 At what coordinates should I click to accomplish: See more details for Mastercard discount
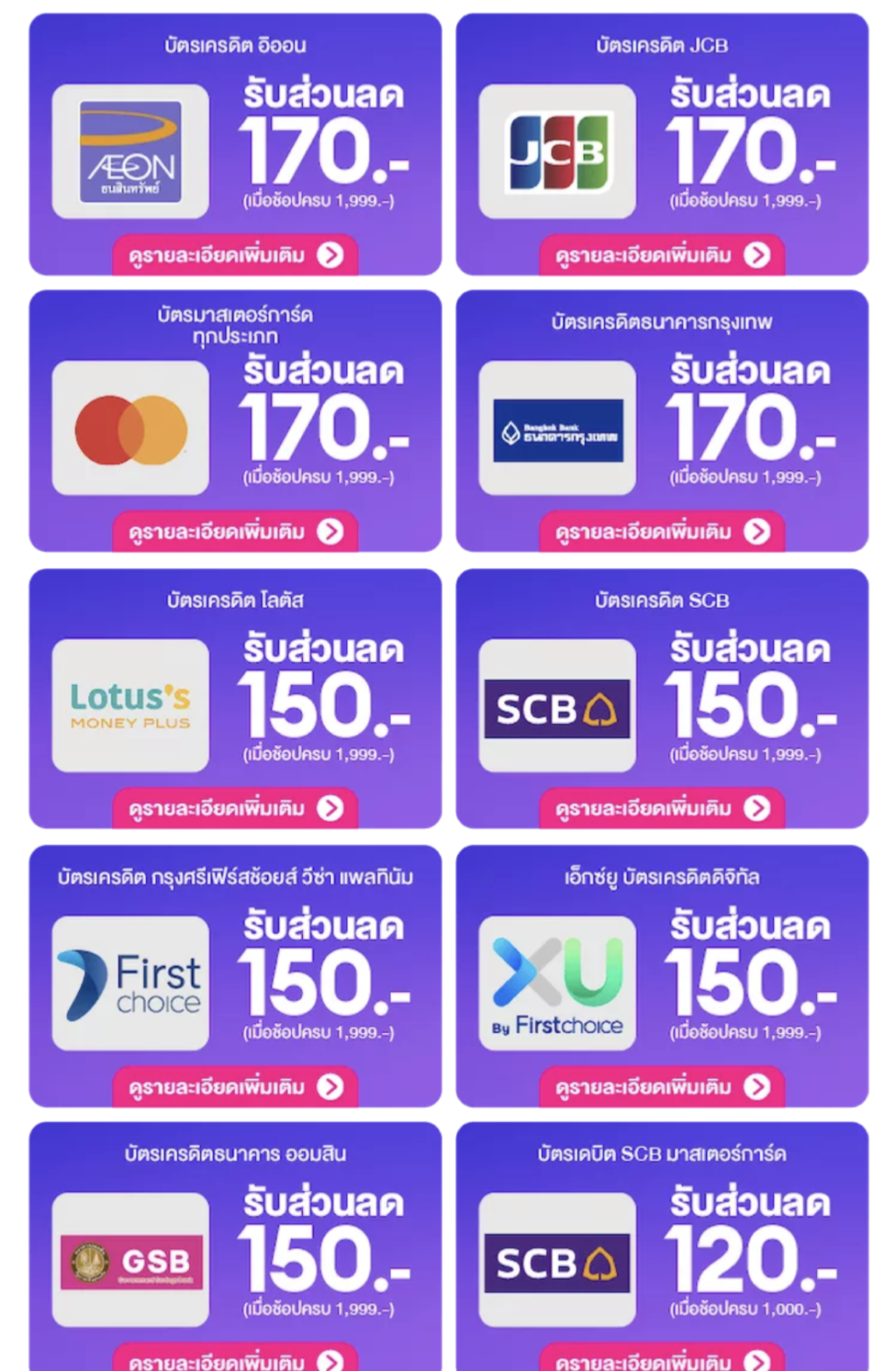click(235, 532)
